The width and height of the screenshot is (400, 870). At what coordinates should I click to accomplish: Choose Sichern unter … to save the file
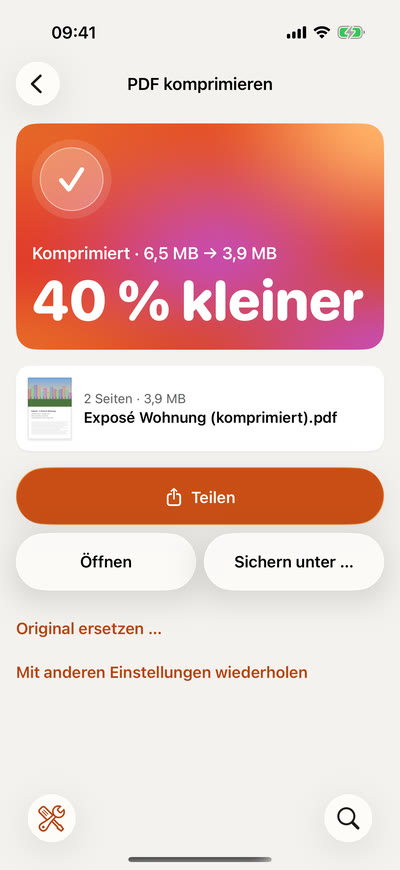(x=293, y=562)
